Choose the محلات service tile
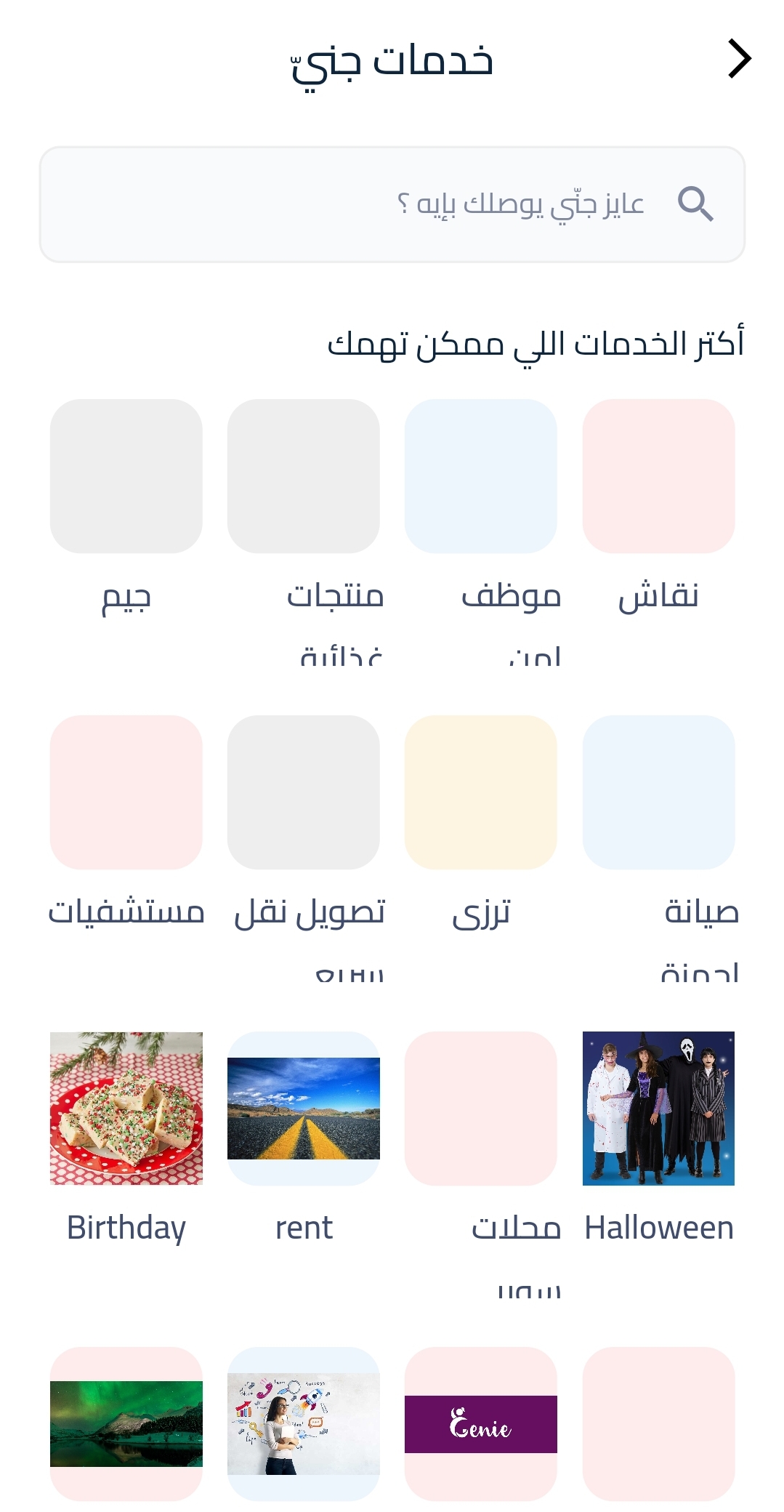The image size is (784, 1512). pyautogui.click(x=481, y=1109)
